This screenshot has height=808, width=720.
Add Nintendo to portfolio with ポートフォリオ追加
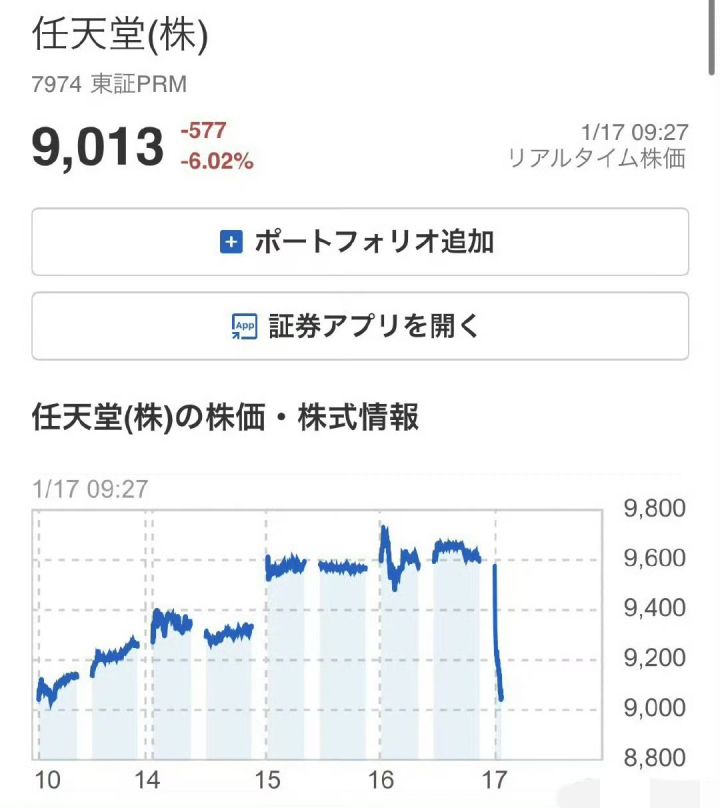(360, 242)
